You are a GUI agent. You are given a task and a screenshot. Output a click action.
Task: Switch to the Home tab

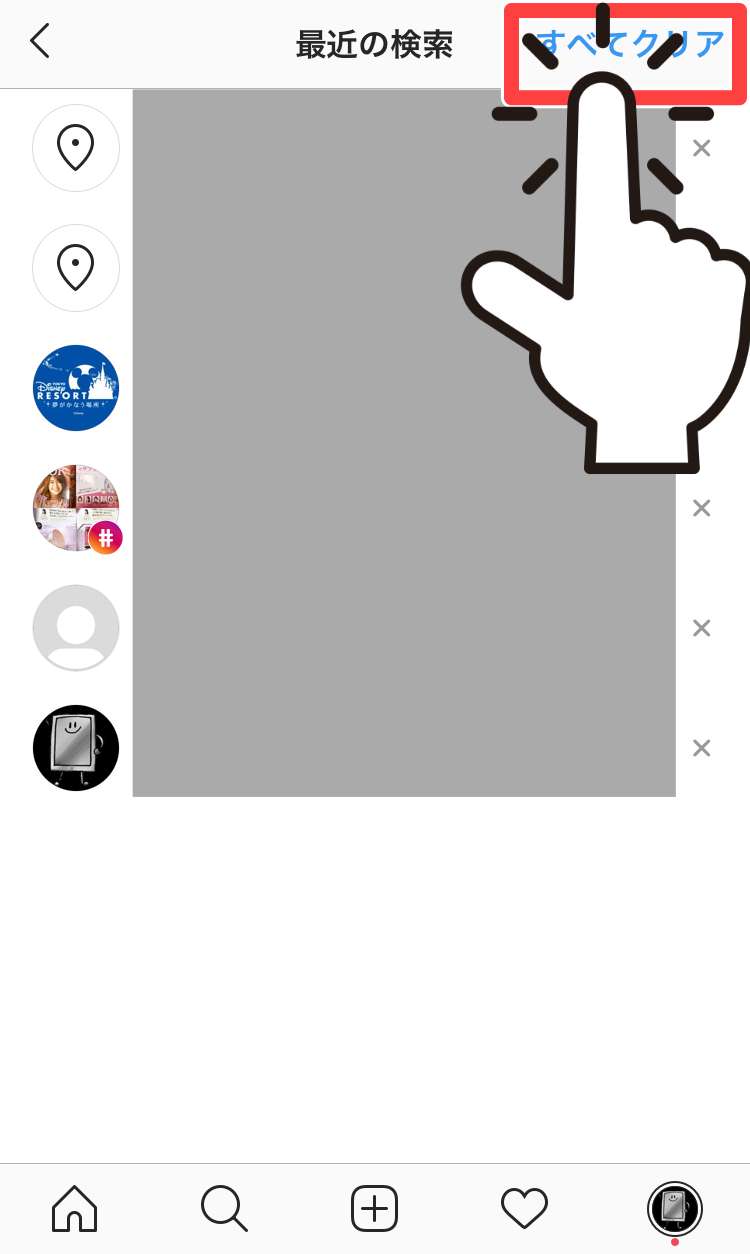coord(75,1209)
